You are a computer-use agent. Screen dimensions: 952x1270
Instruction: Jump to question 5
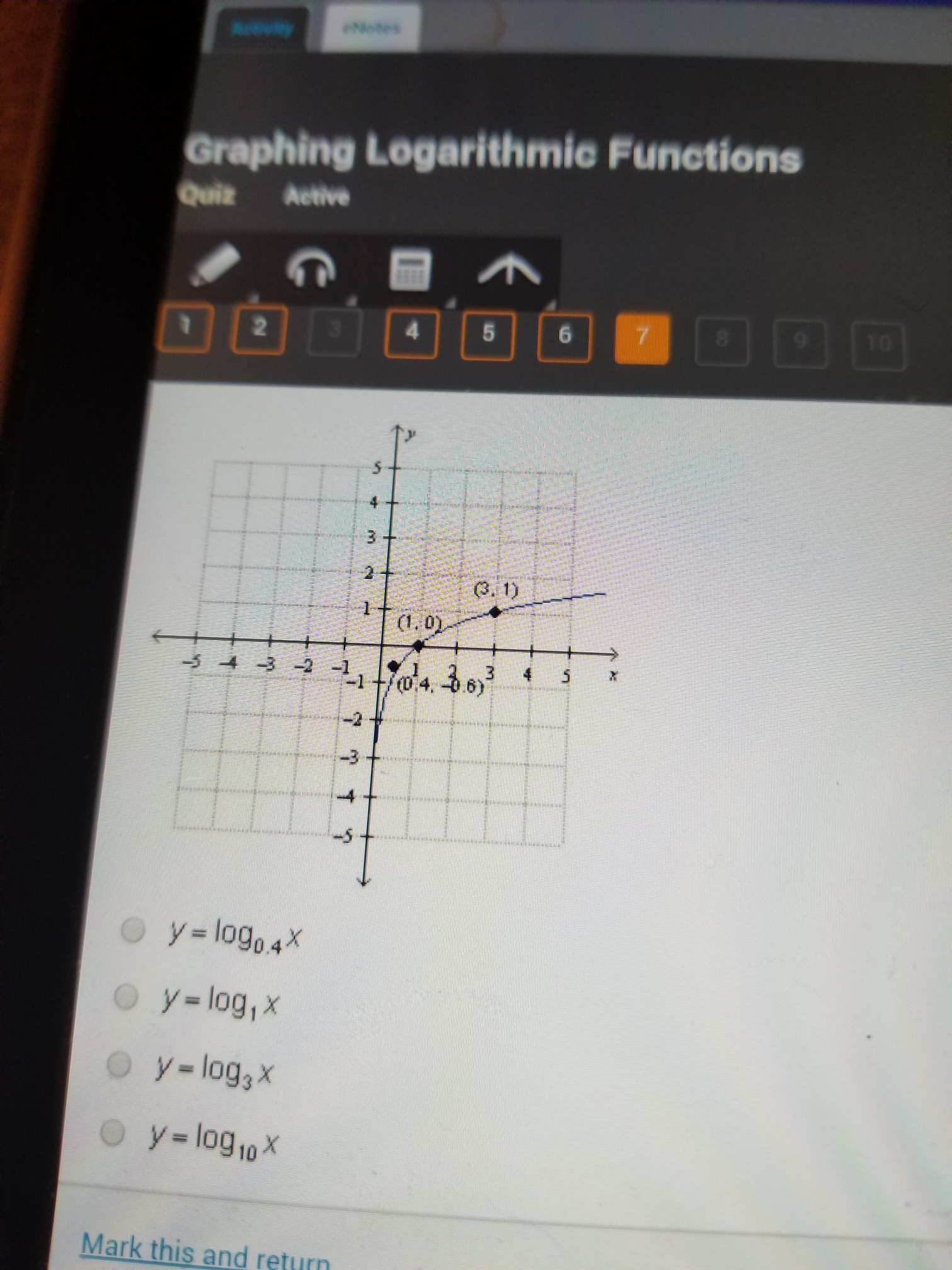tap(488, 335)
